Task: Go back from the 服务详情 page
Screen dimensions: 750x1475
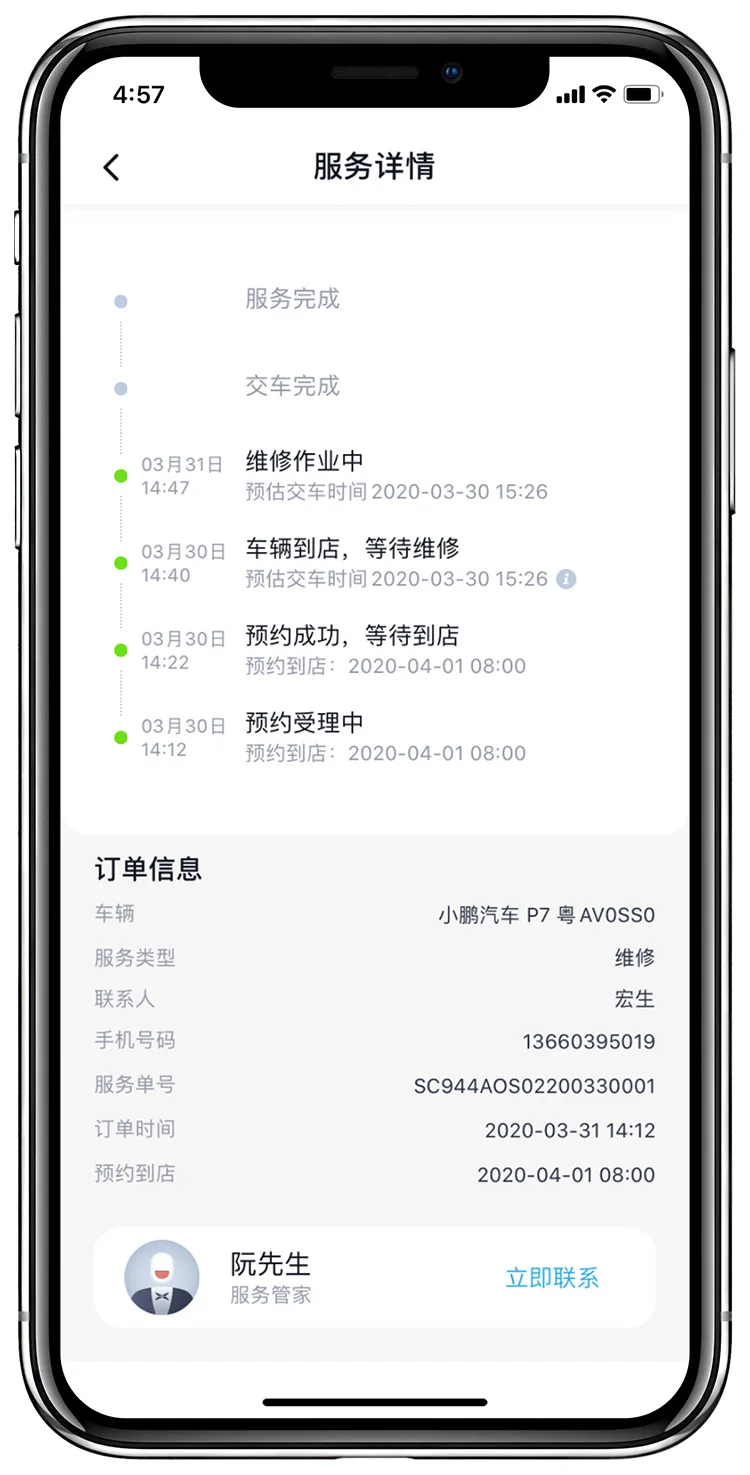Action: click(111, 167)
